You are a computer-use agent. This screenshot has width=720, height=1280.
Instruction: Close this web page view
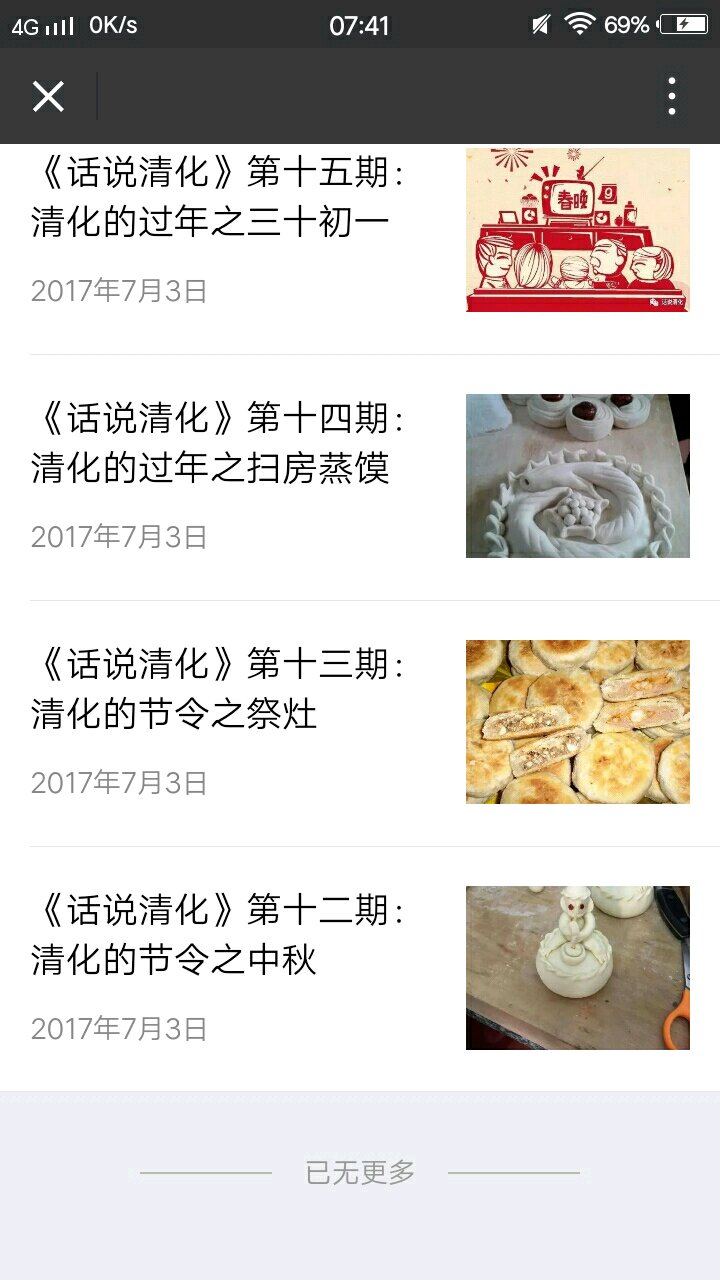[x=48, y=97]
